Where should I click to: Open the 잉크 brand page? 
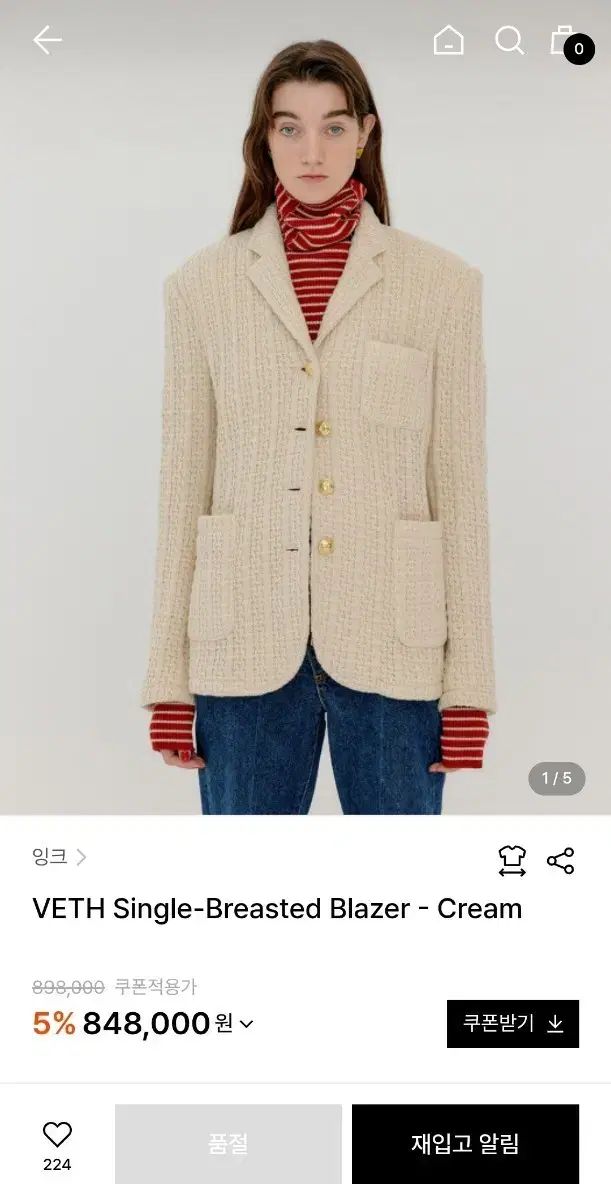[59, 857]
